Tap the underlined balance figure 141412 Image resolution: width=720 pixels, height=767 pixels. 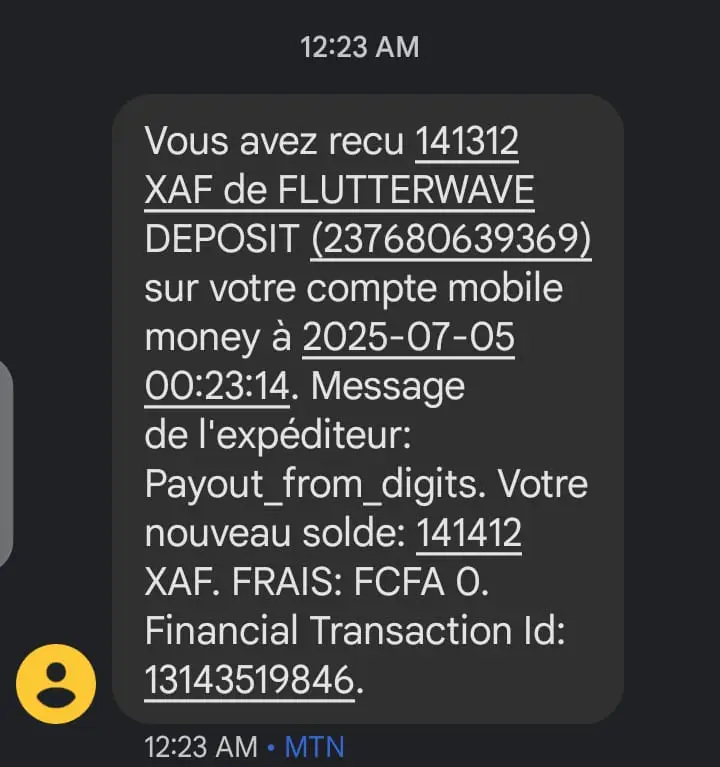pyautogui.click(x=468, y=534)
